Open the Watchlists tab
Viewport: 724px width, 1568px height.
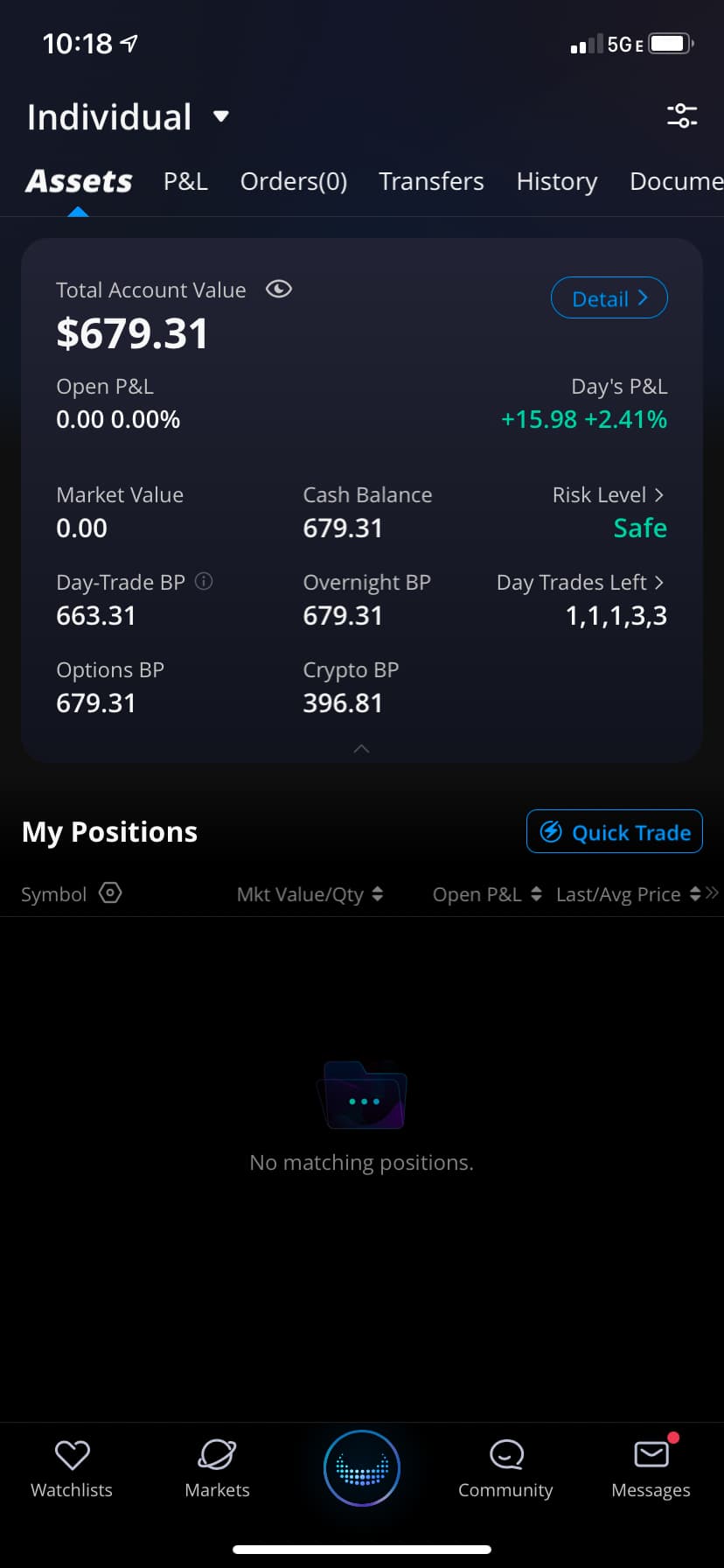click(x=72, y=1468)
